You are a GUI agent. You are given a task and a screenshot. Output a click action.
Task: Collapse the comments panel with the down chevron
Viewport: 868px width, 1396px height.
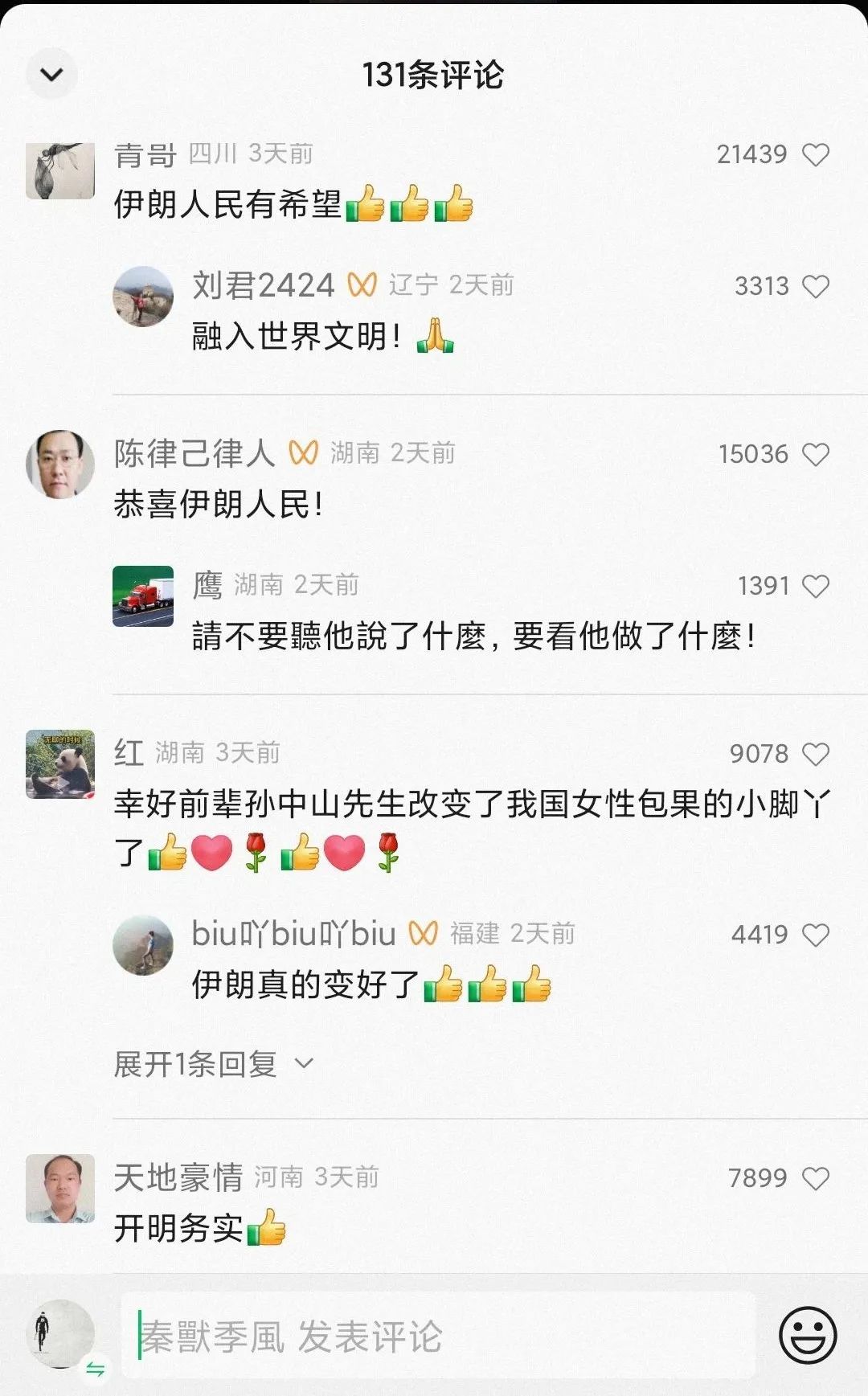[x=51, y=75]
